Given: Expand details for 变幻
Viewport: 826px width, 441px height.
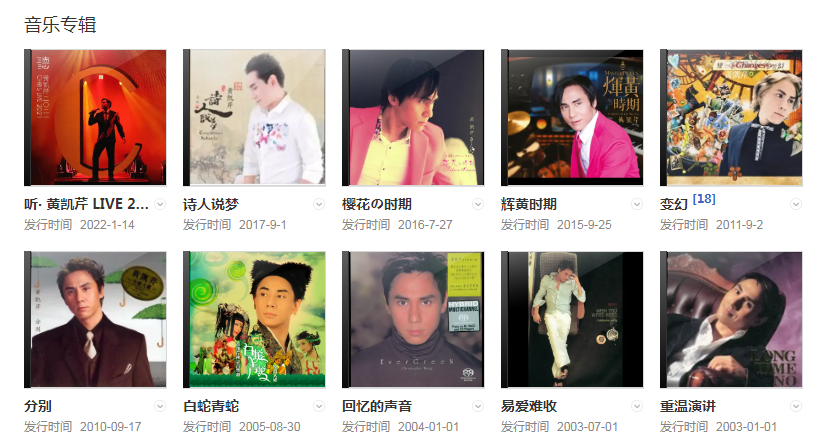Looking at the screenshot, I should point(796,204).
